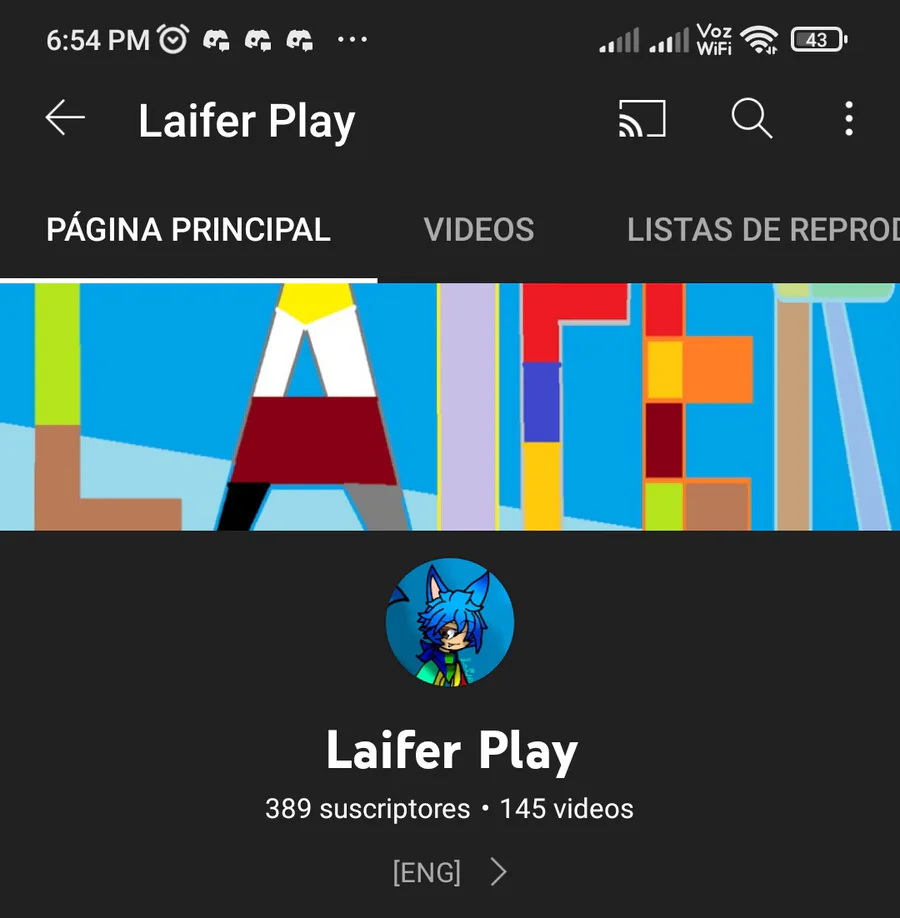
Task: Switch to the VIDEOS tab
Action: (x=479, y=230)
